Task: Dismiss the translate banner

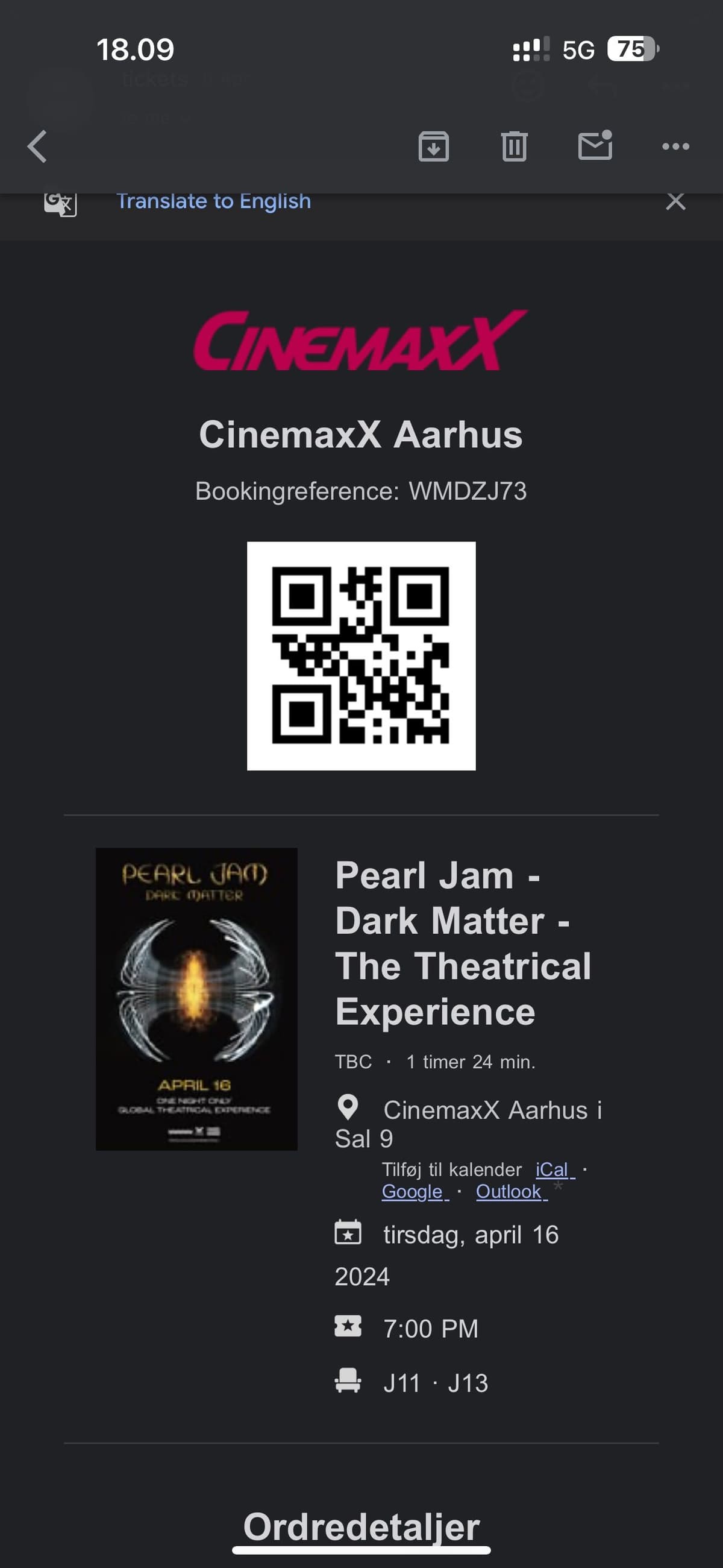Action: (675, 201)
